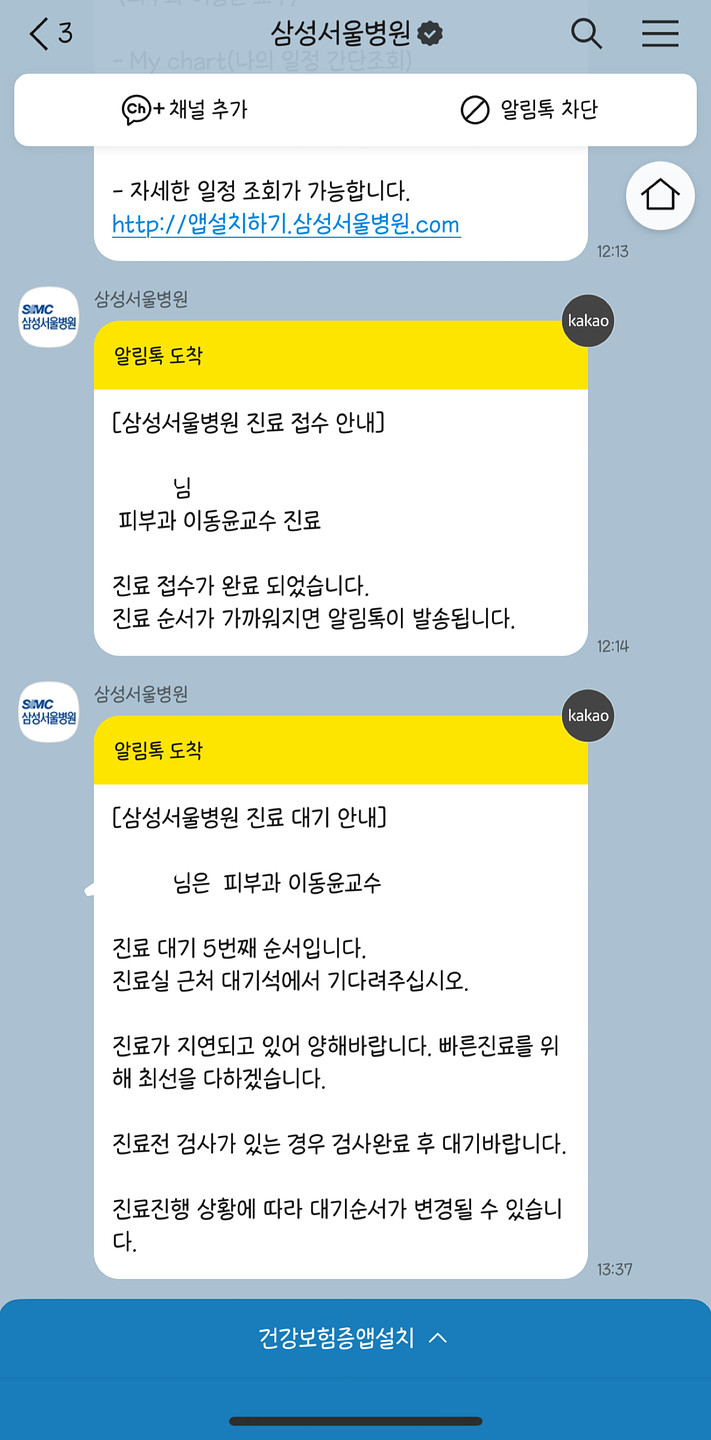Open 삼성서울병원 profile from the 진료 대기 message
Screen dimensions: 711x1440
point(49,712)
